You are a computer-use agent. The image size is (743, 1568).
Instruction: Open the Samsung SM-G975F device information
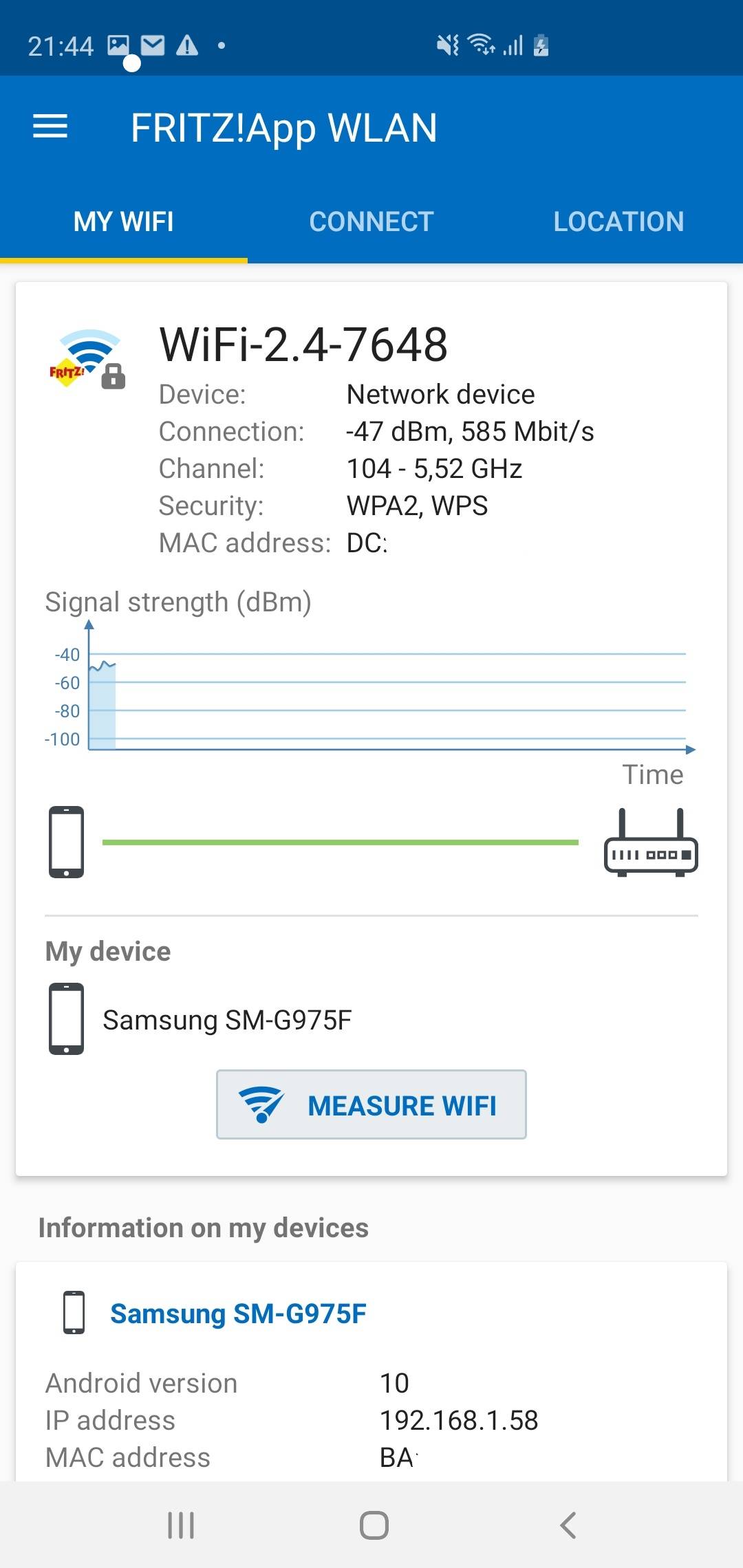click(x=238, y=1314)
